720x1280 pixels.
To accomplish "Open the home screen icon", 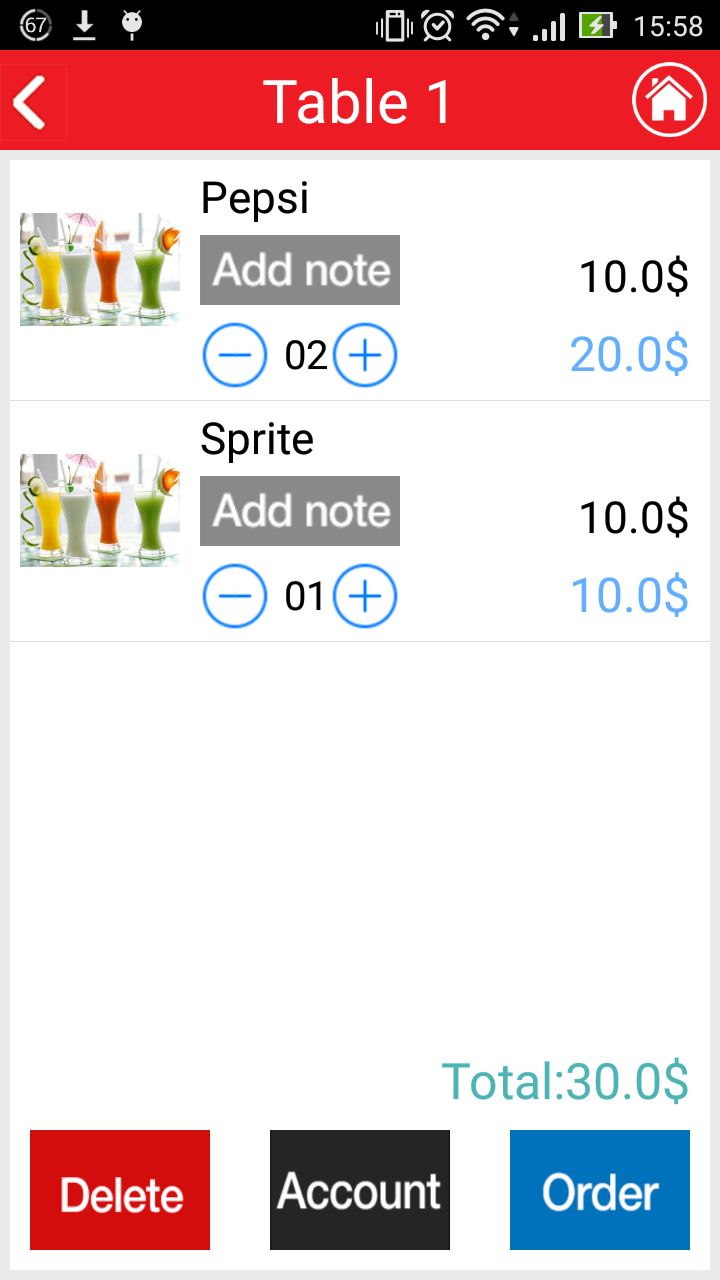I will (669, 100).
